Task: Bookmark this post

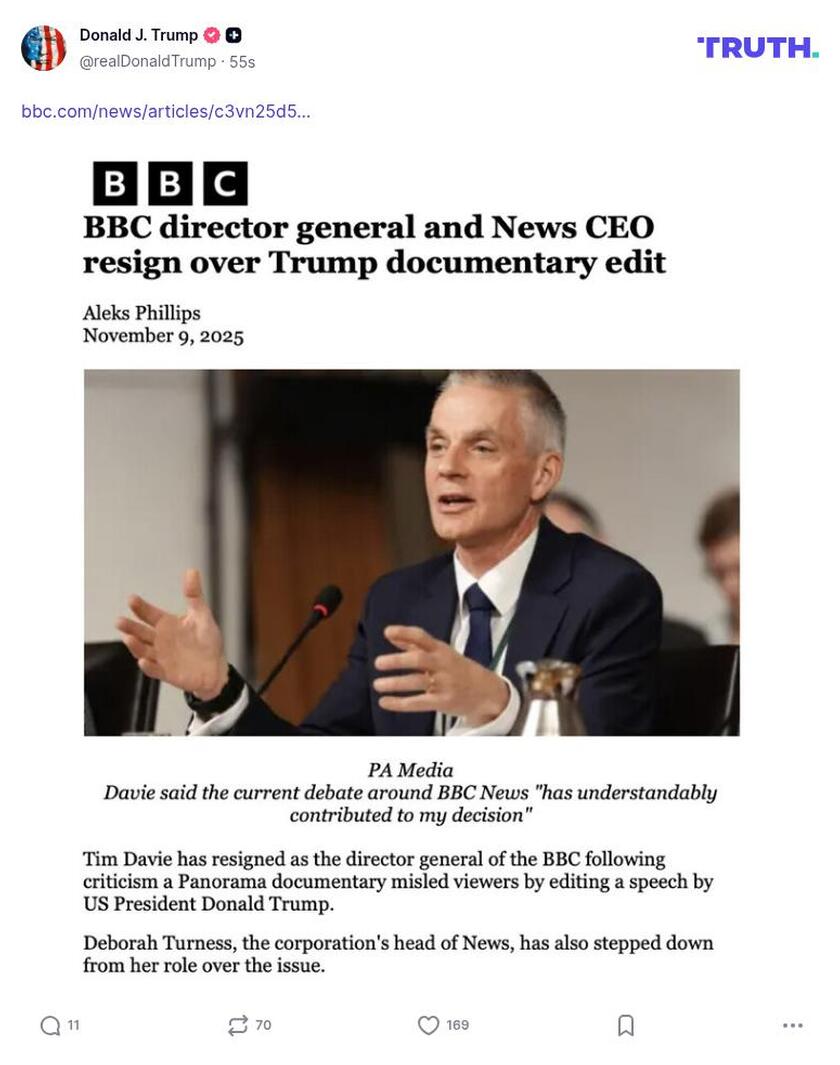Action: [x=626, y=1025]
